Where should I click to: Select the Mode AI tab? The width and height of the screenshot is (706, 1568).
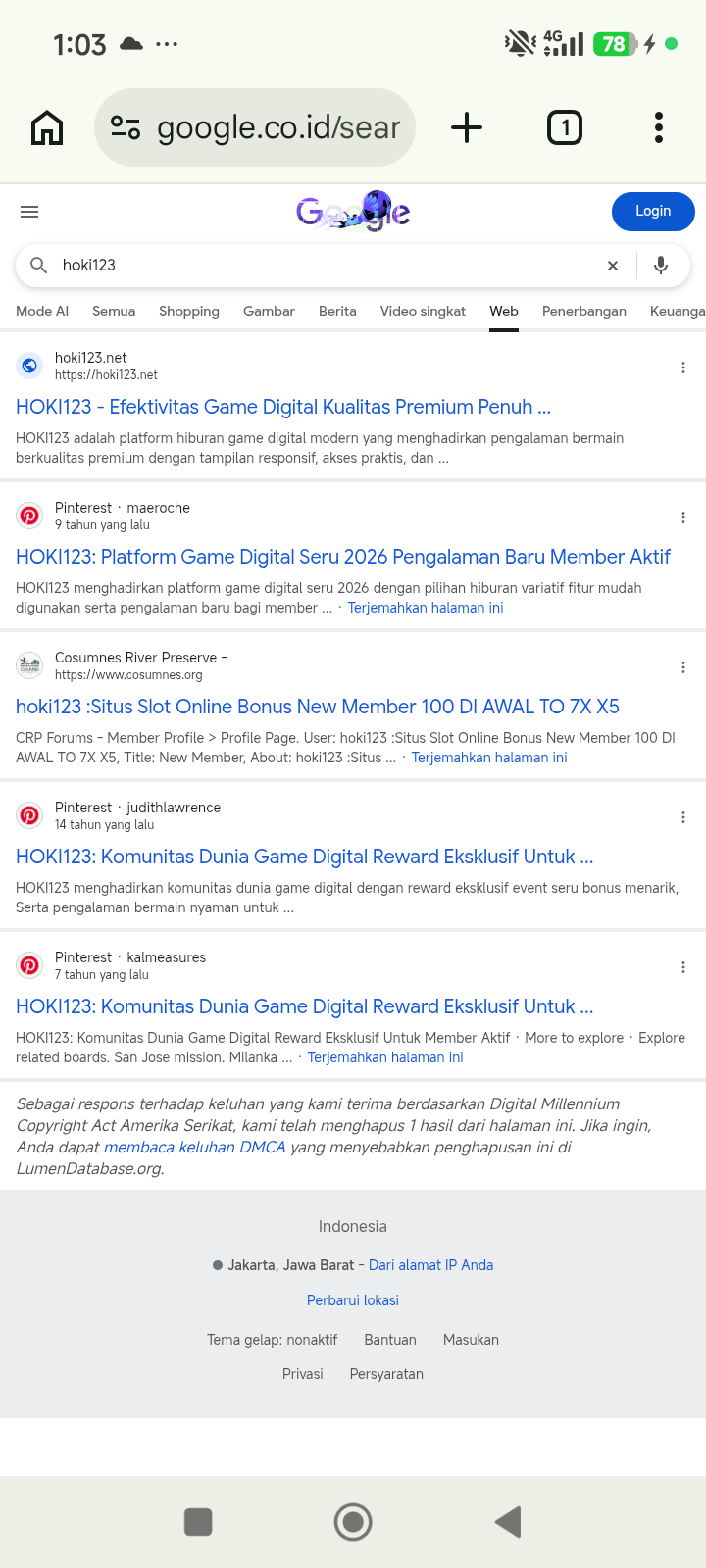(42, 311)
